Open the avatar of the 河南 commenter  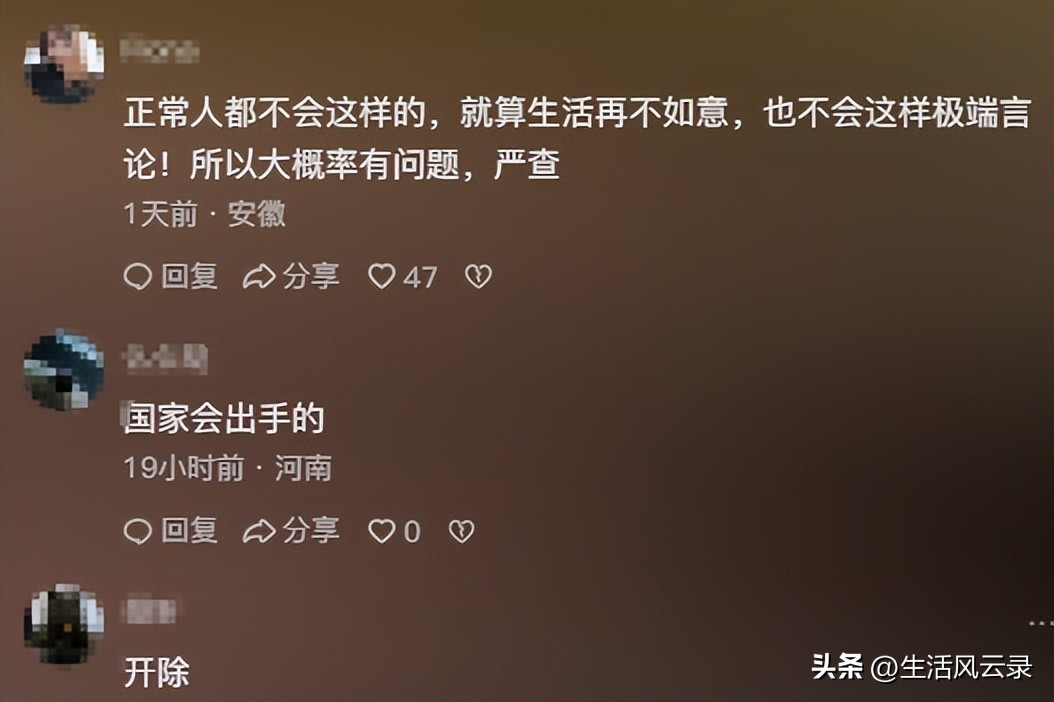click(64, 369)
